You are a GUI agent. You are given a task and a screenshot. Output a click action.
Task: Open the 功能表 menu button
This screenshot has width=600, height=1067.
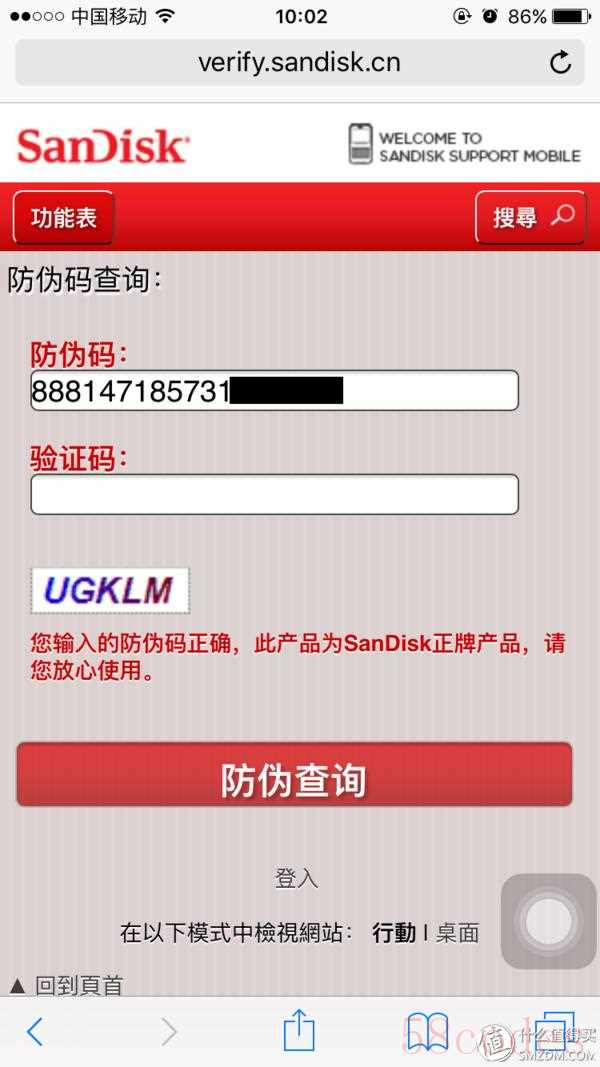coord(63,218)
